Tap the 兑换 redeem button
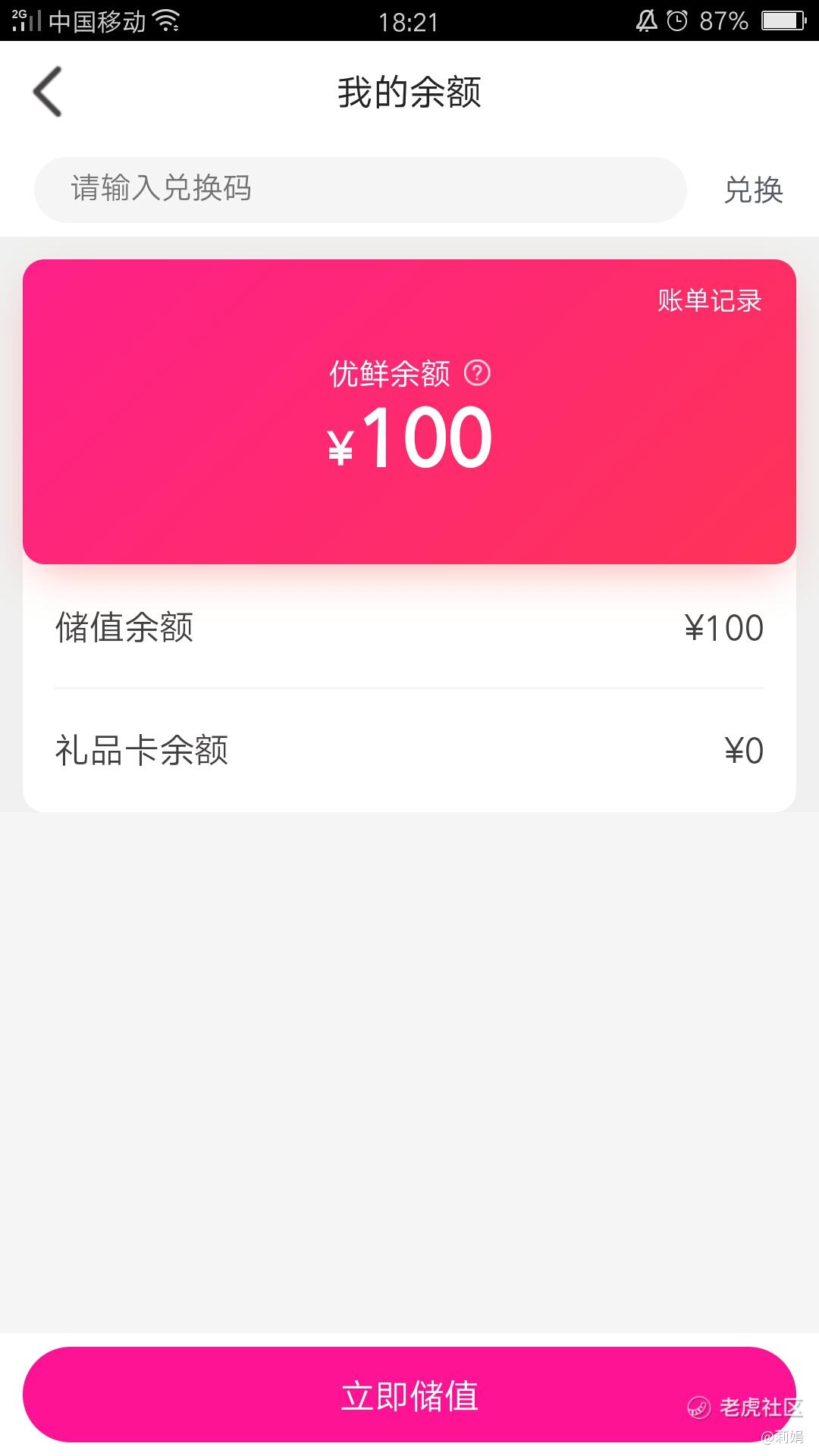This screenshot has height=1456, width=819. (x=753, y=190)
